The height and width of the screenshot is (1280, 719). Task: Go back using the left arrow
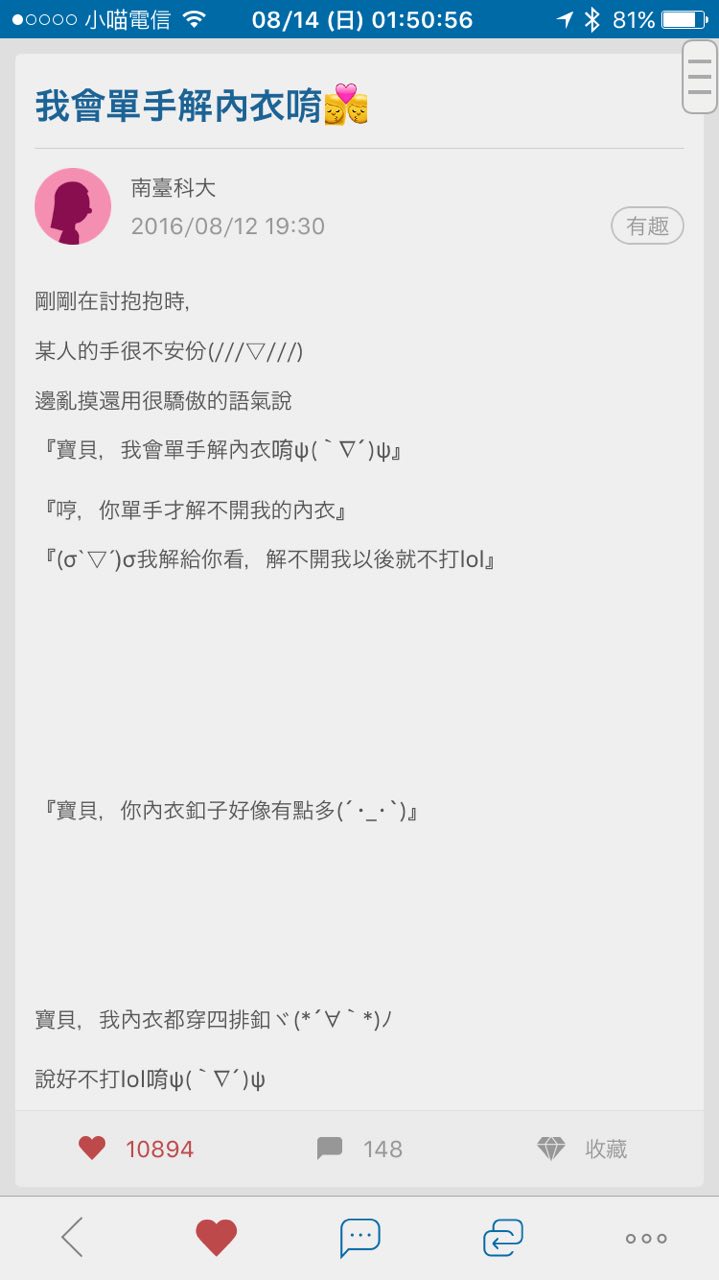(72, 1238)
